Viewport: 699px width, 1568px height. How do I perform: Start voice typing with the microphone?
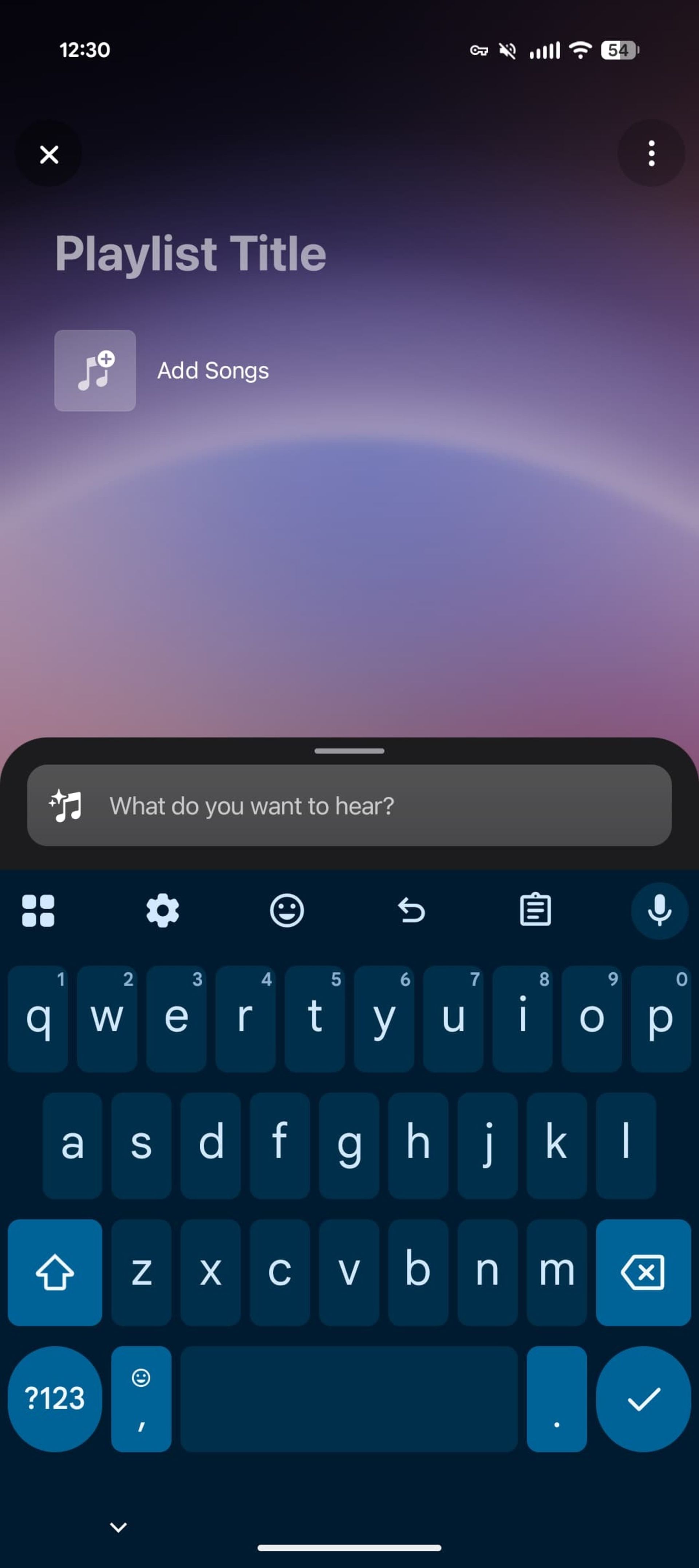coord(659,910)
